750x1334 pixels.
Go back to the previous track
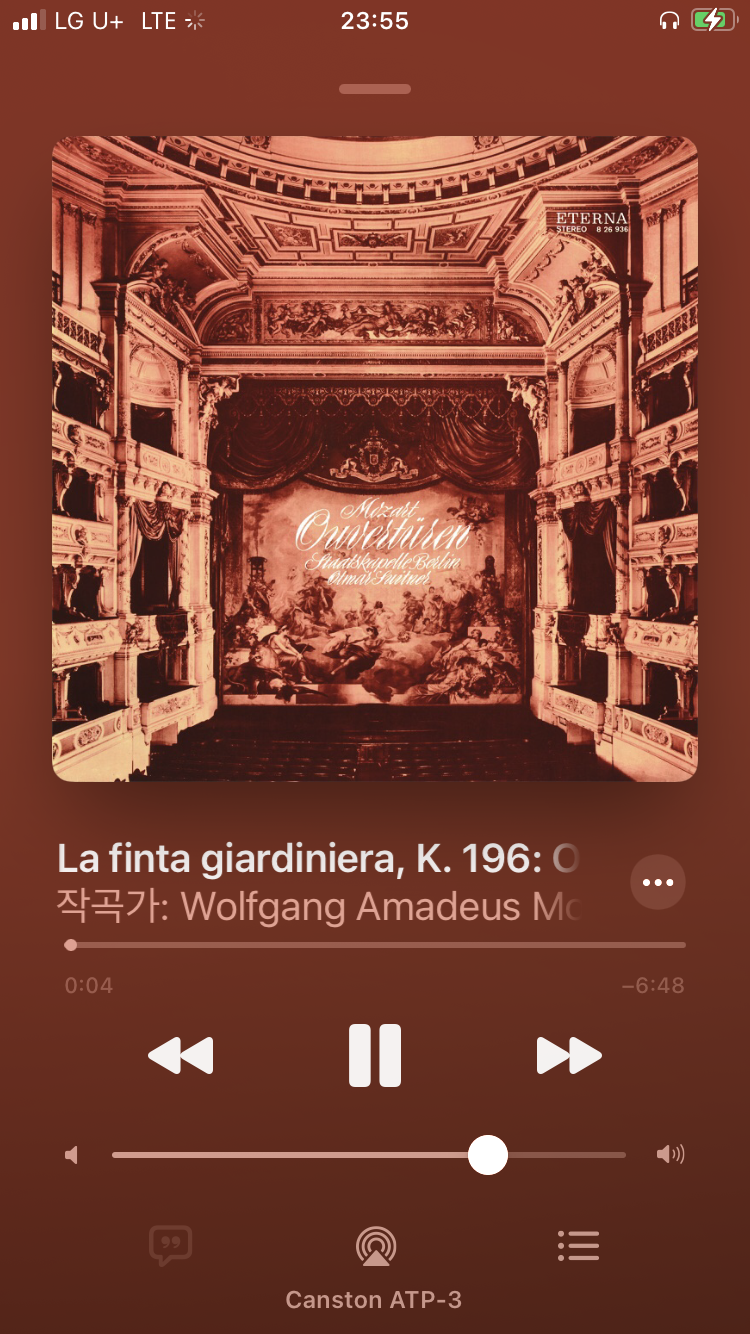pyautogui.click(x=181, y=1055)
